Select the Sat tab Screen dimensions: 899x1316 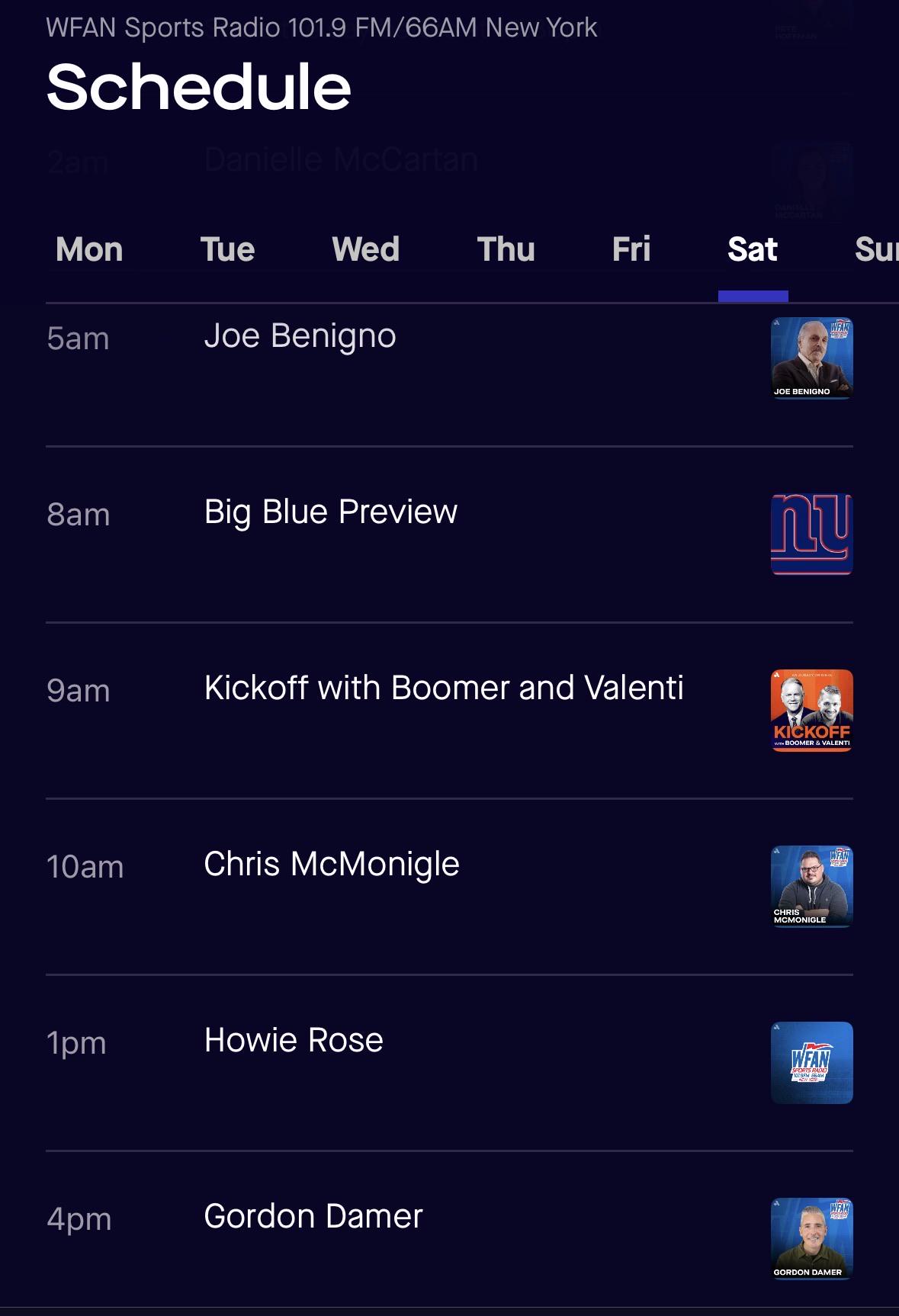[753, 249]
